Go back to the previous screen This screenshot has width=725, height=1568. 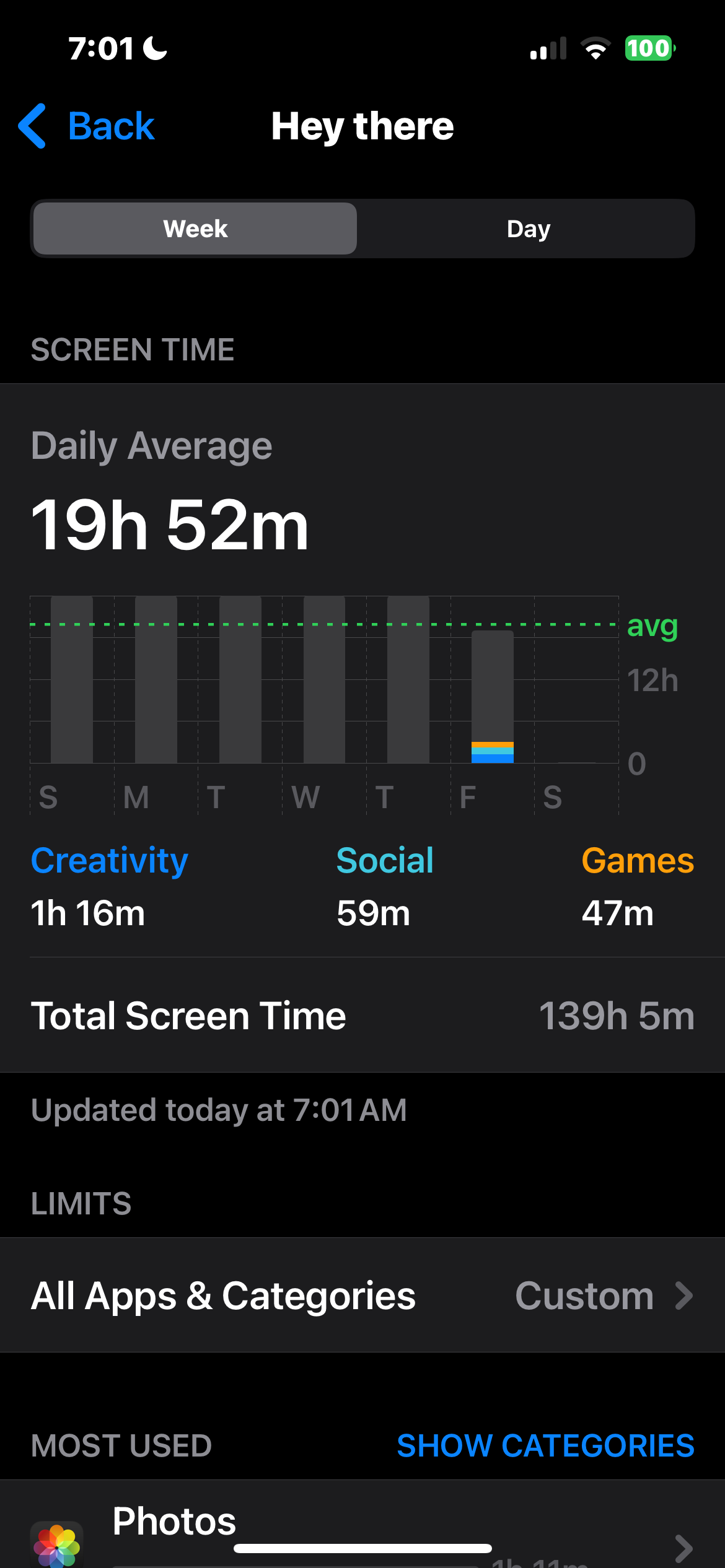[87, 126]
